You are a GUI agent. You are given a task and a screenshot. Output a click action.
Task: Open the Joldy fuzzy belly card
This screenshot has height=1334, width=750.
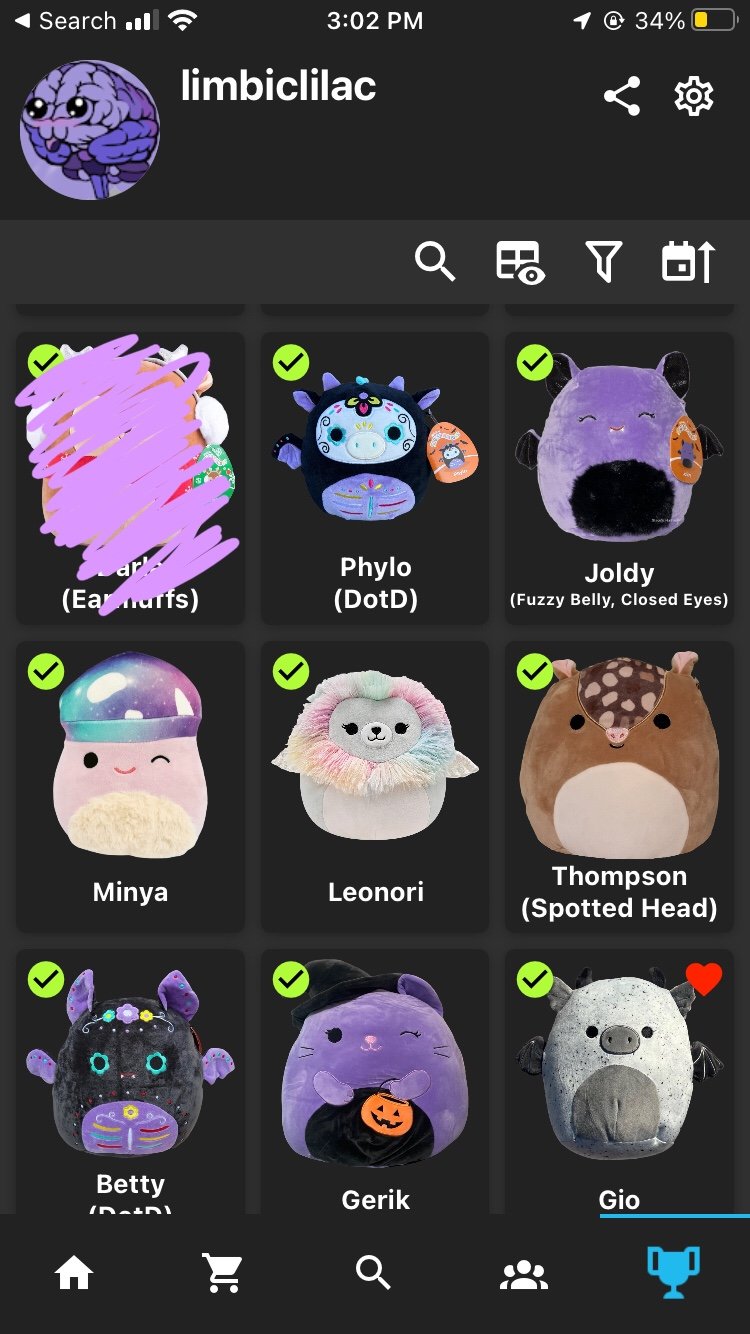[619, 479]
